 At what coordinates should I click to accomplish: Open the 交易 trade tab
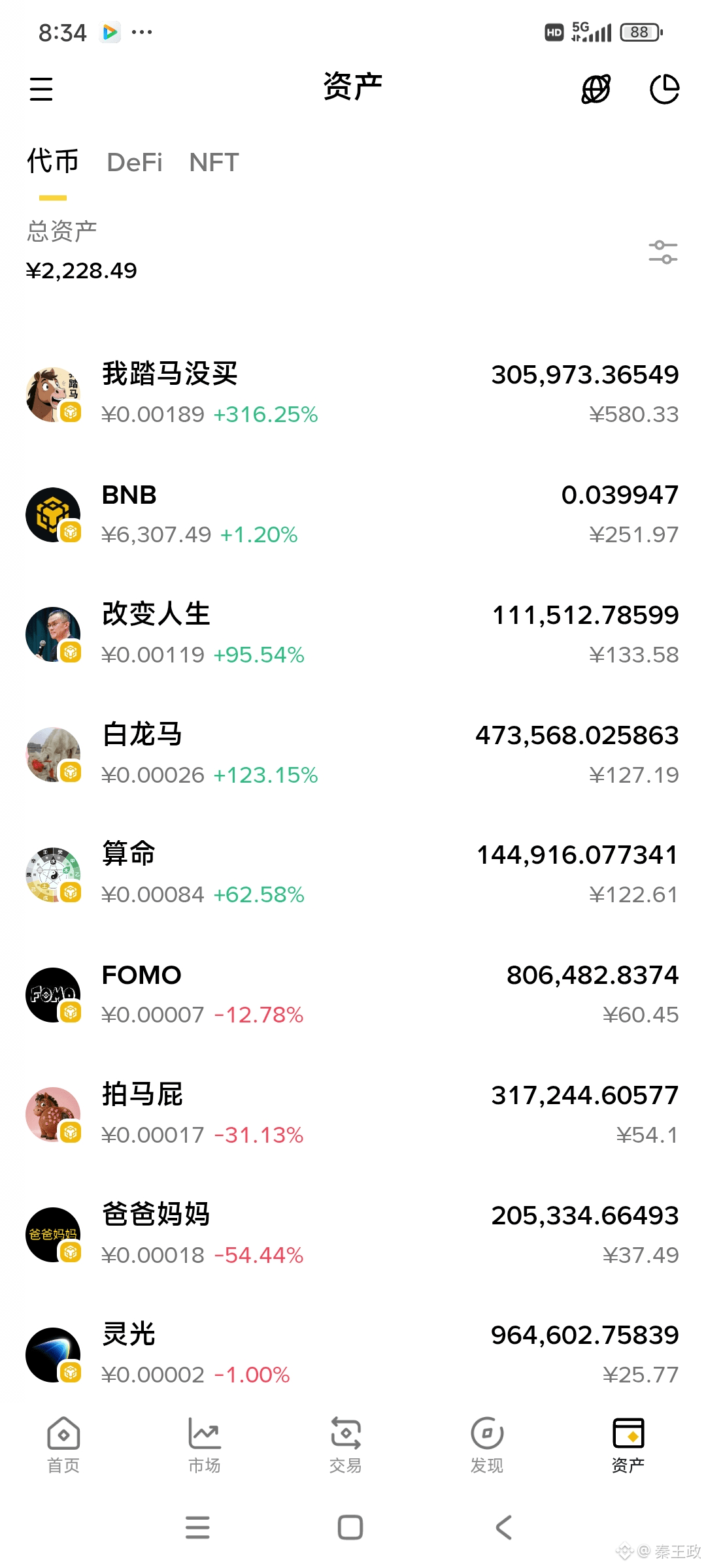tap(346, 1445)
